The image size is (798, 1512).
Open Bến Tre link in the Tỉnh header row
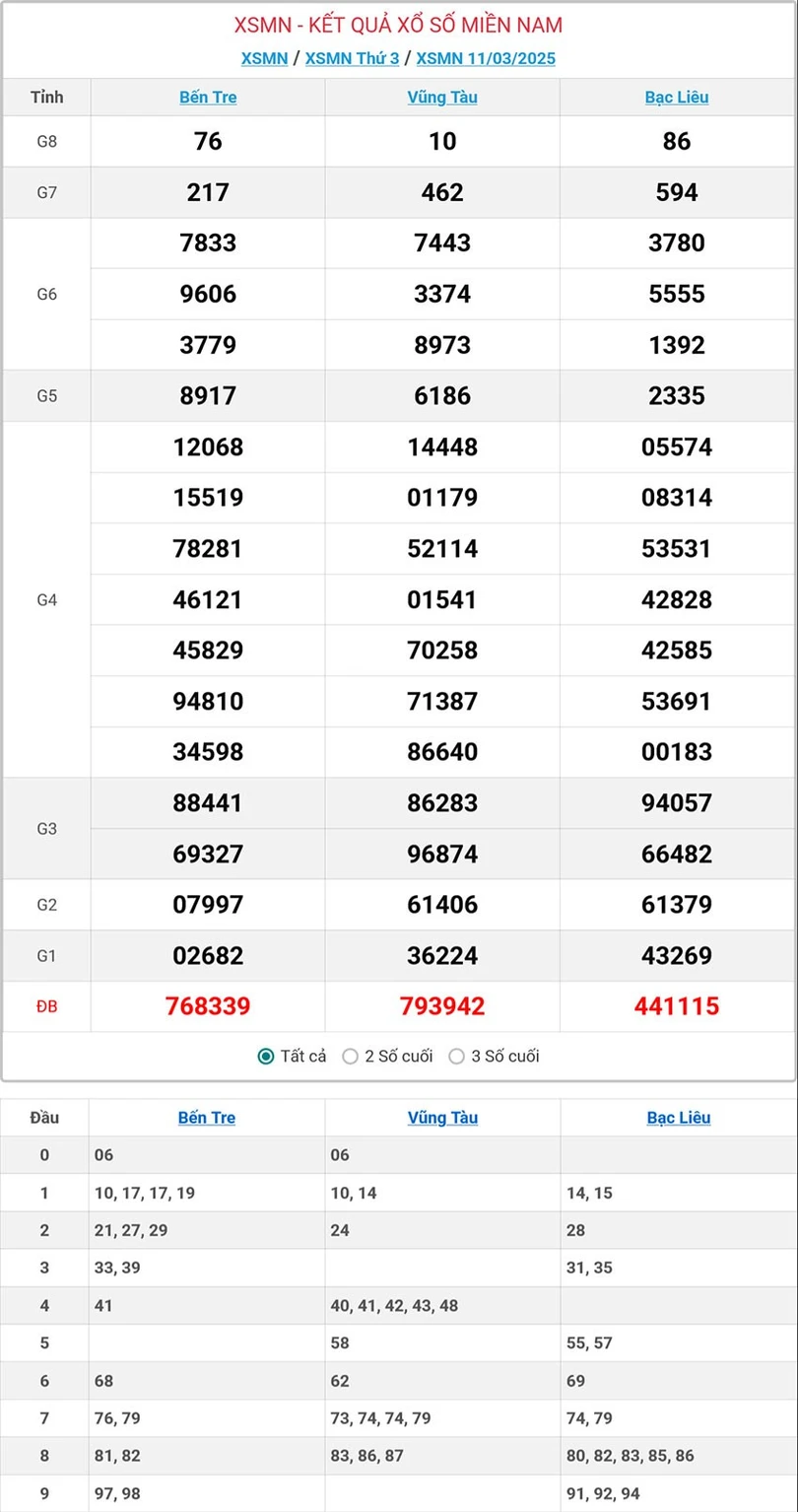click(x=208, y=98)
